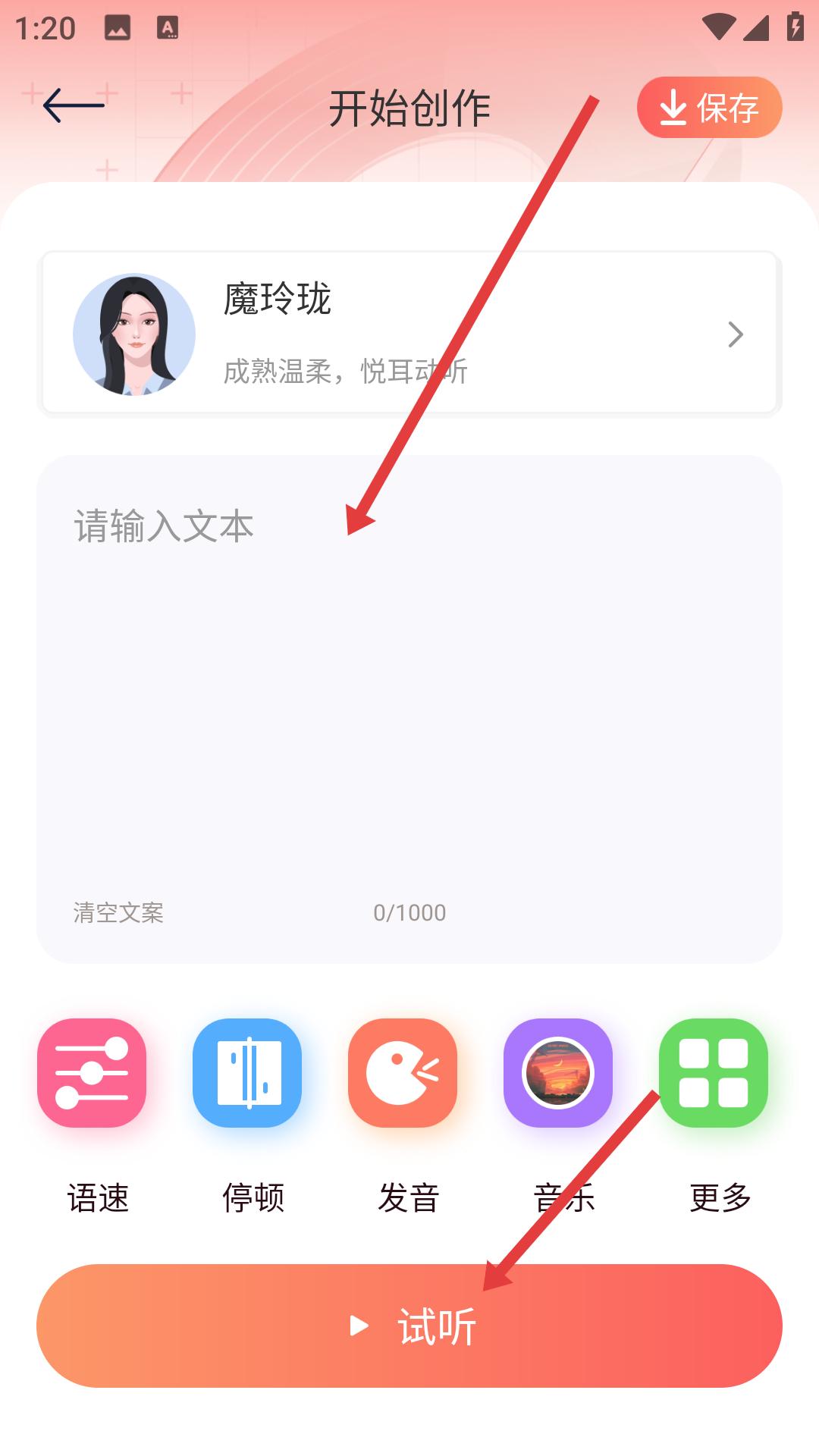Open 更多 options
This screenshot has width=819, height=1456.
pos(714,1073)
